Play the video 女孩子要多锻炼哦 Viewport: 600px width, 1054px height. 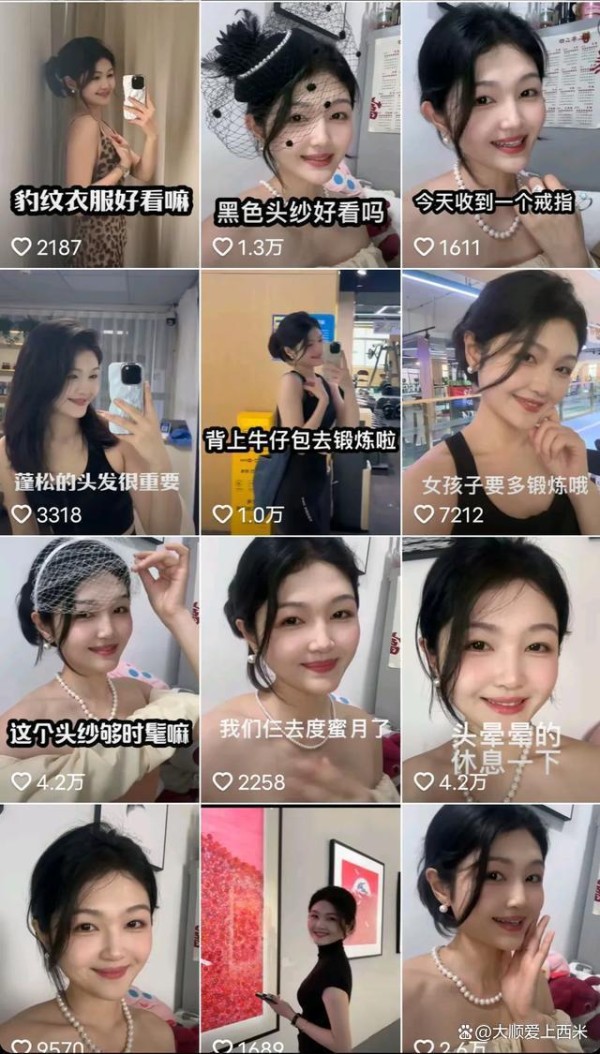(501, 402)
